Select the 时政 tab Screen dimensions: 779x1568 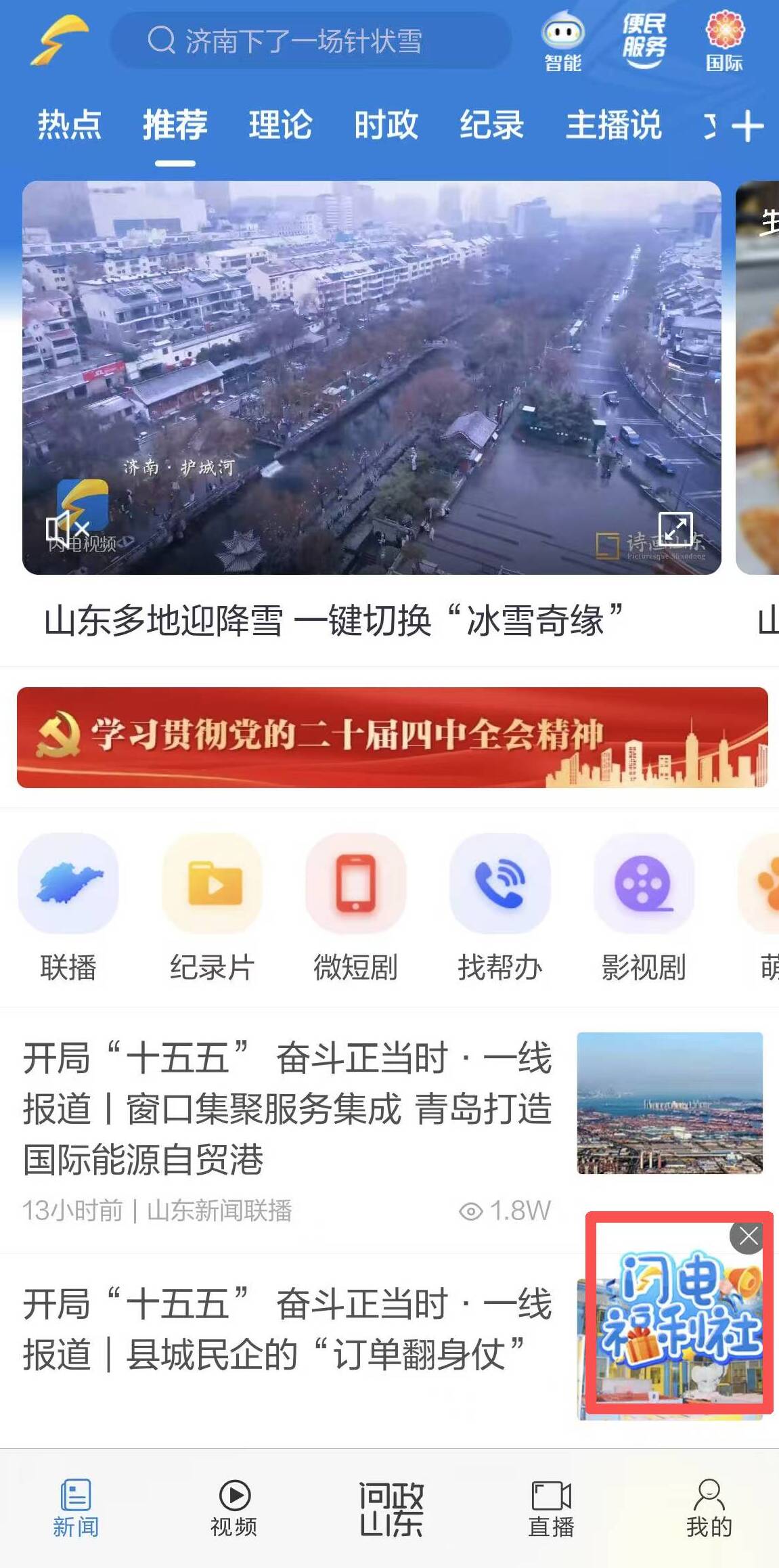(386, 125)
